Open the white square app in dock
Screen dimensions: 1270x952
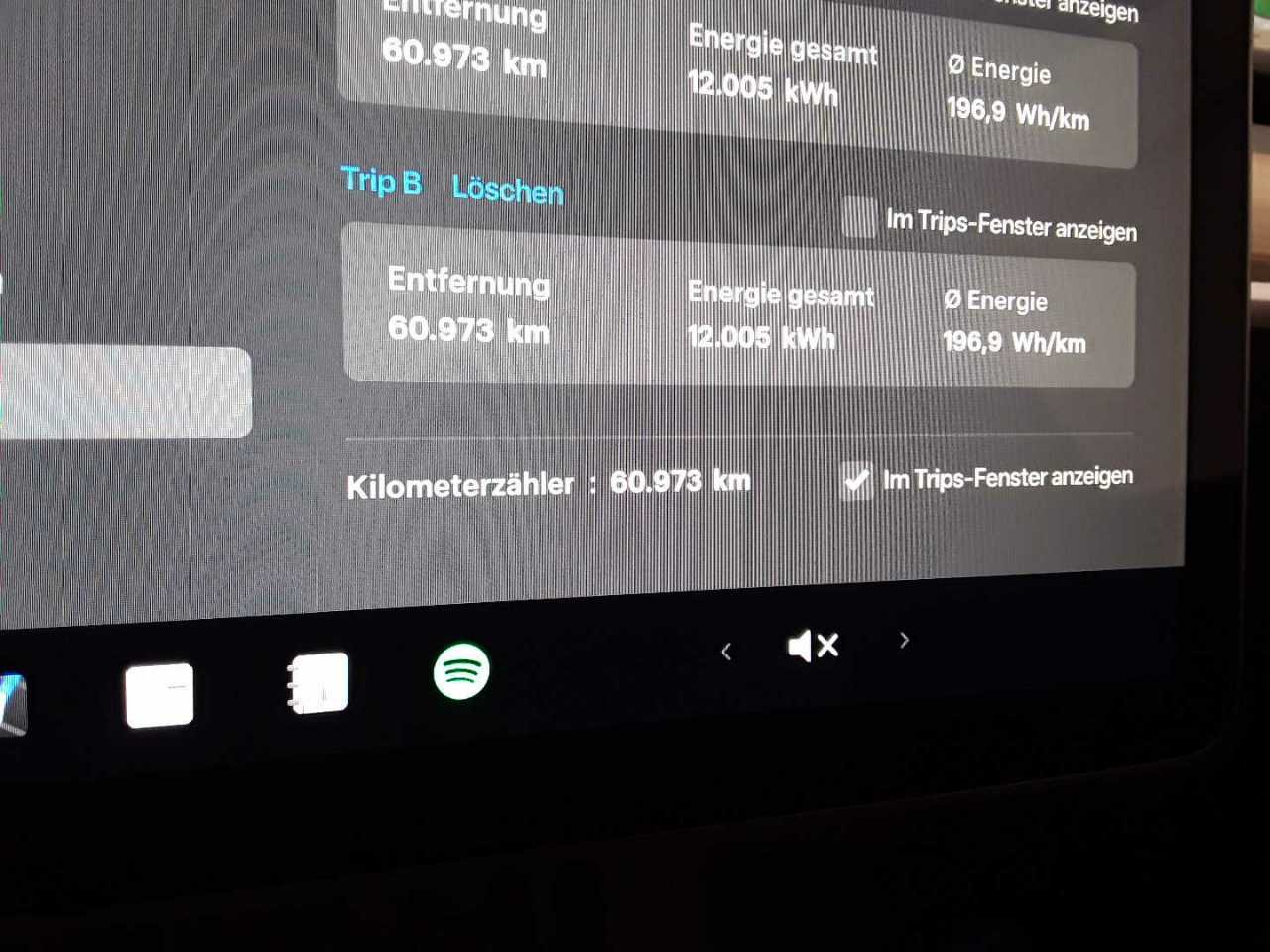point(160,695)
